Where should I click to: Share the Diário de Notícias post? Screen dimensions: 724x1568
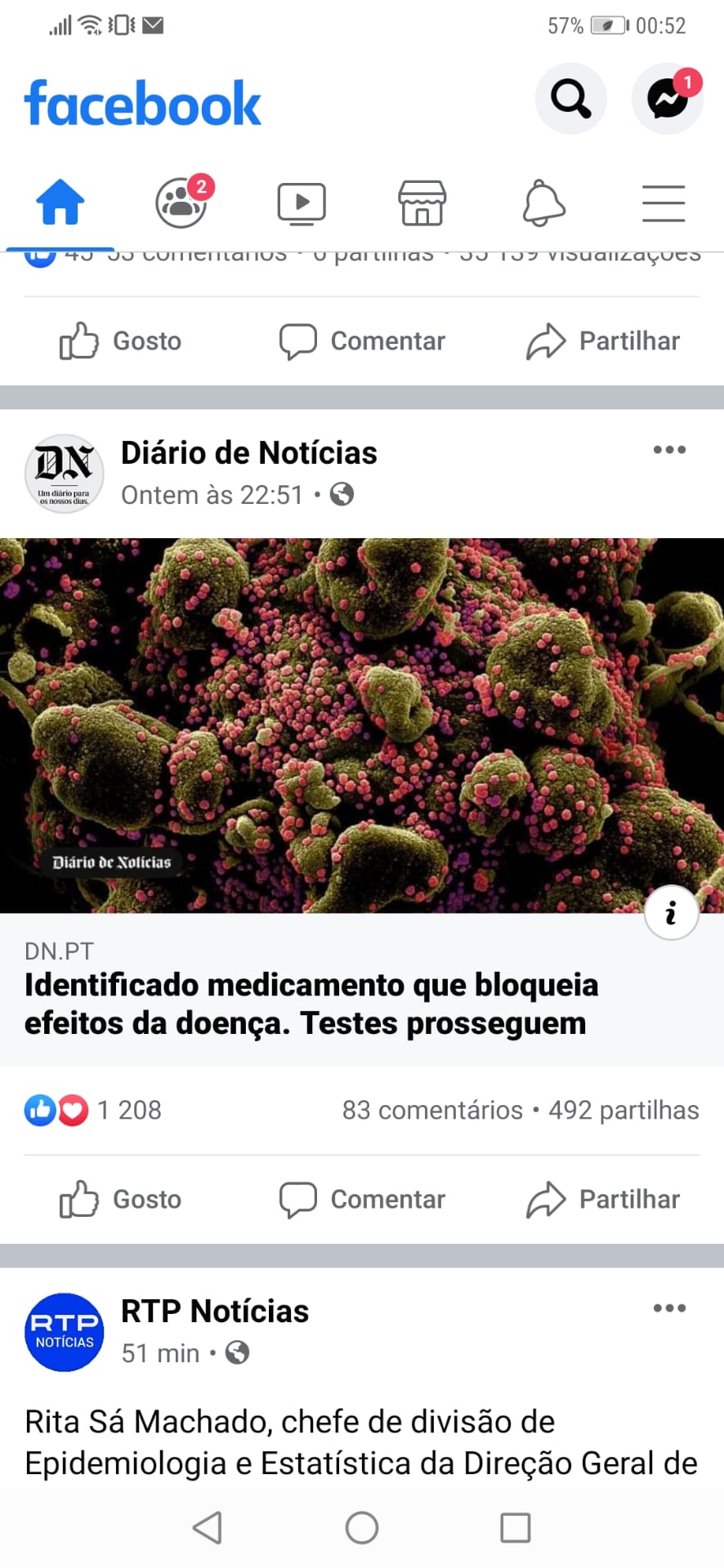click(x=603, y=1199)
